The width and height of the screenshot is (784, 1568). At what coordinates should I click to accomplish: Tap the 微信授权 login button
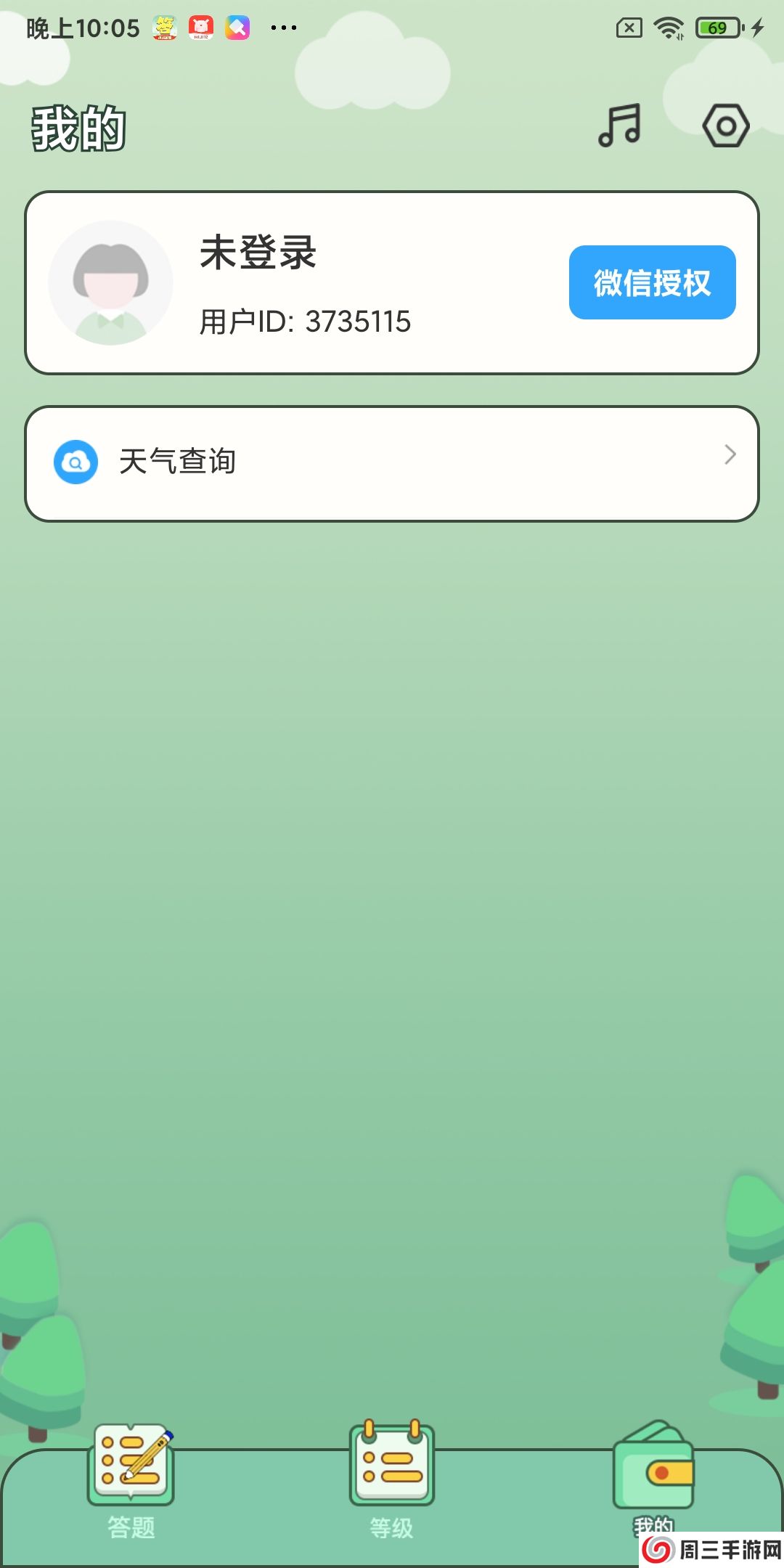pos(652,282)
